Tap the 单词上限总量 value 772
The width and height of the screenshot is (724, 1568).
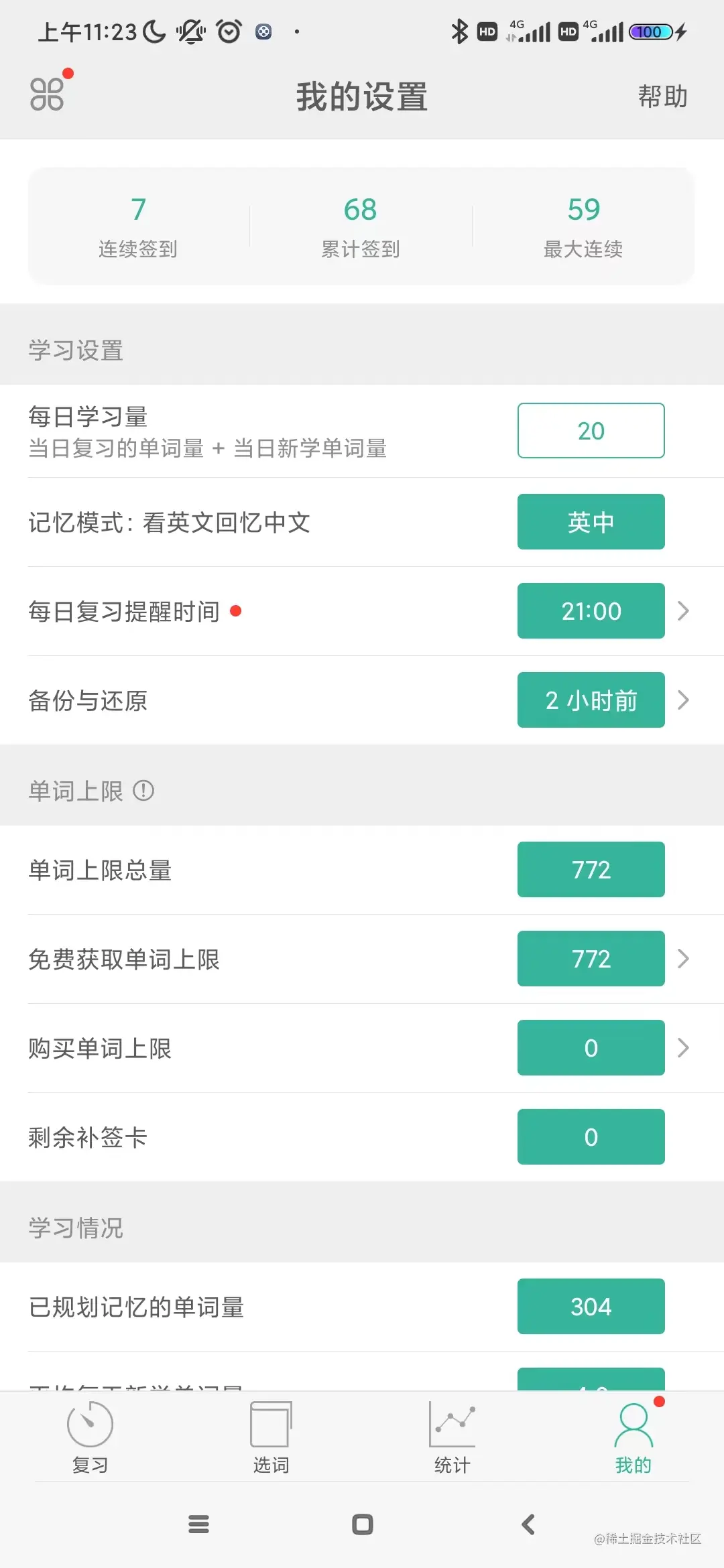pos(590,870)
